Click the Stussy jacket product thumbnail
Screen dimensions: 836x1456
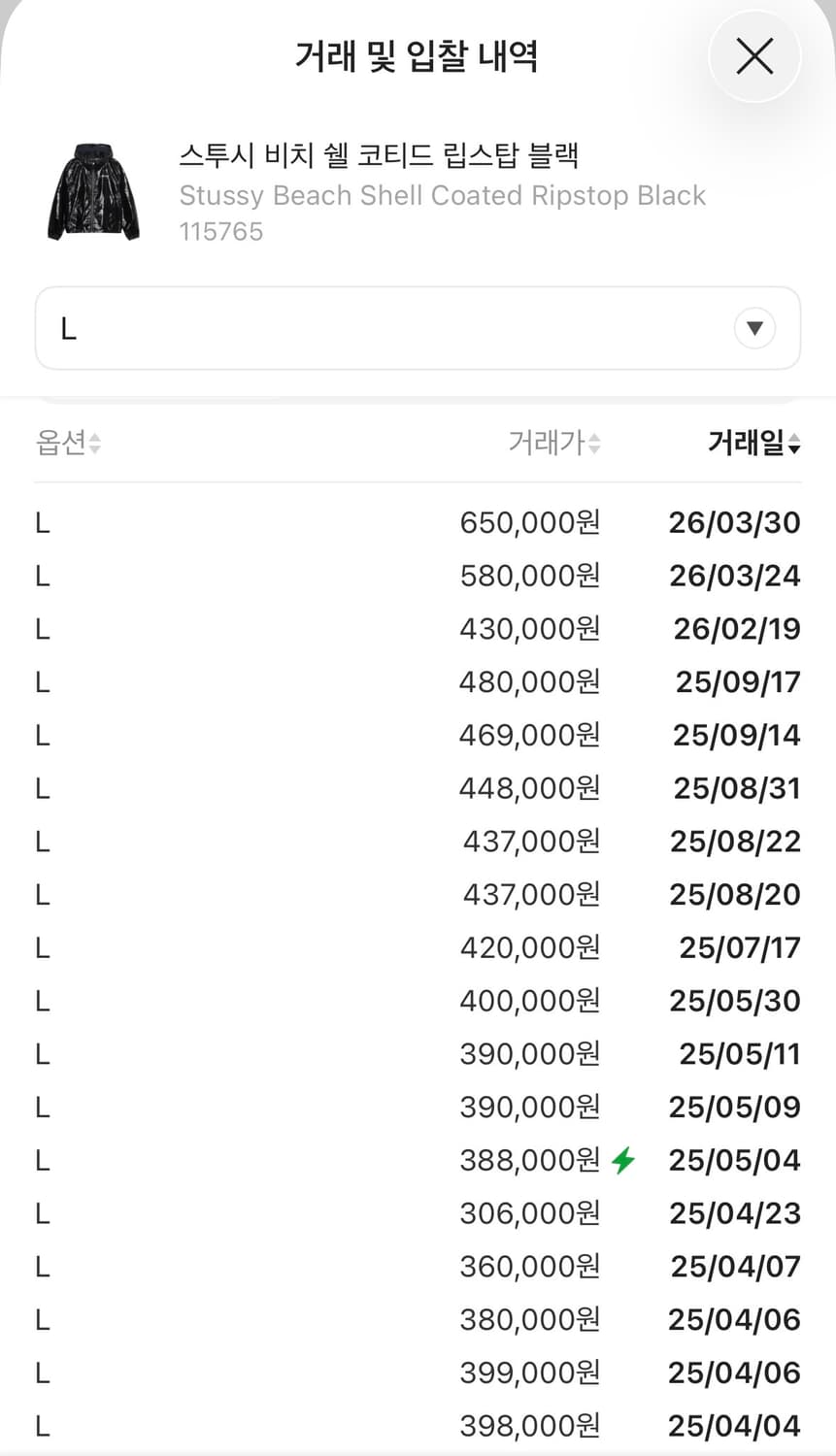click(92, 190)
